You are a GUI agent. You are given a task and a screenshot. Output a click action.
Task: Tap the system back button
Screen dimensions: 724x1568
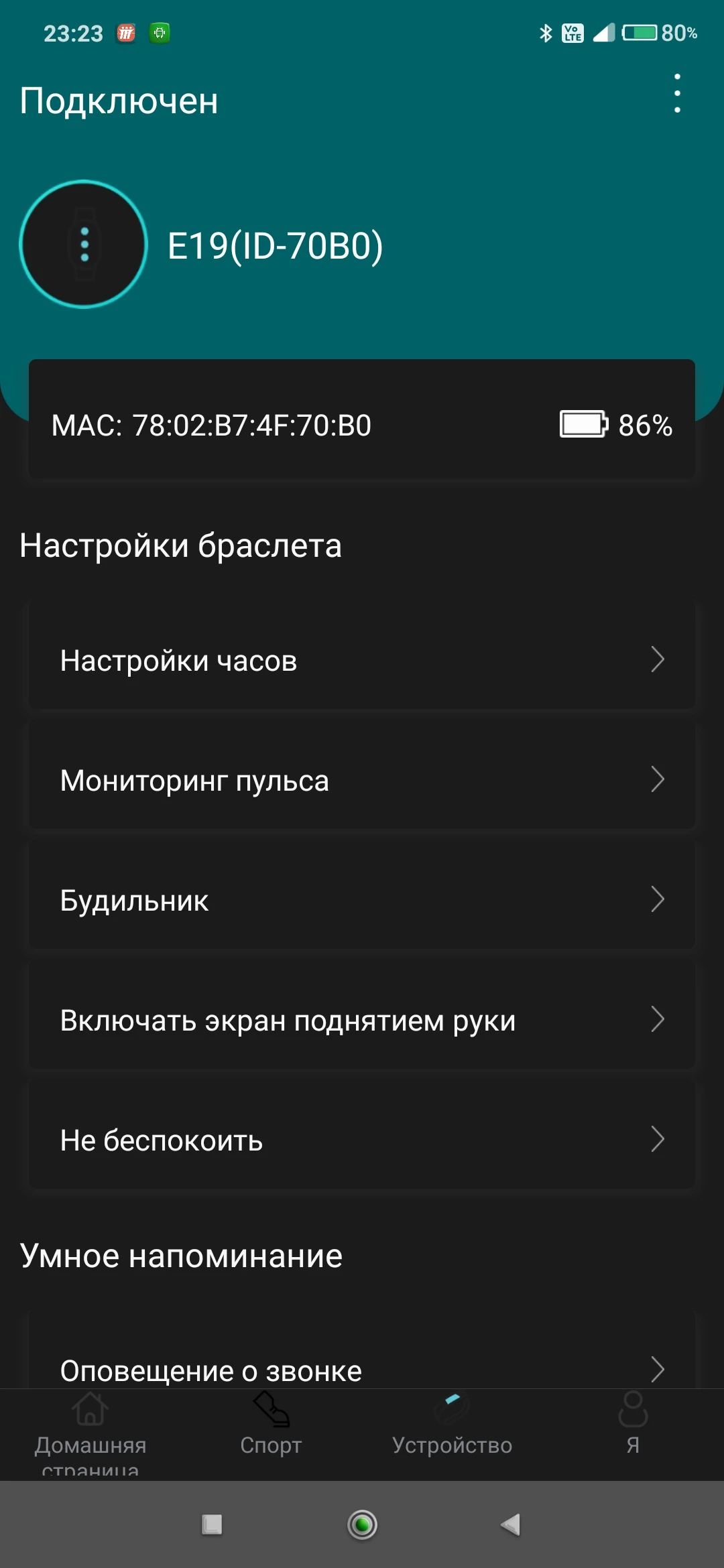[511, 1524]
